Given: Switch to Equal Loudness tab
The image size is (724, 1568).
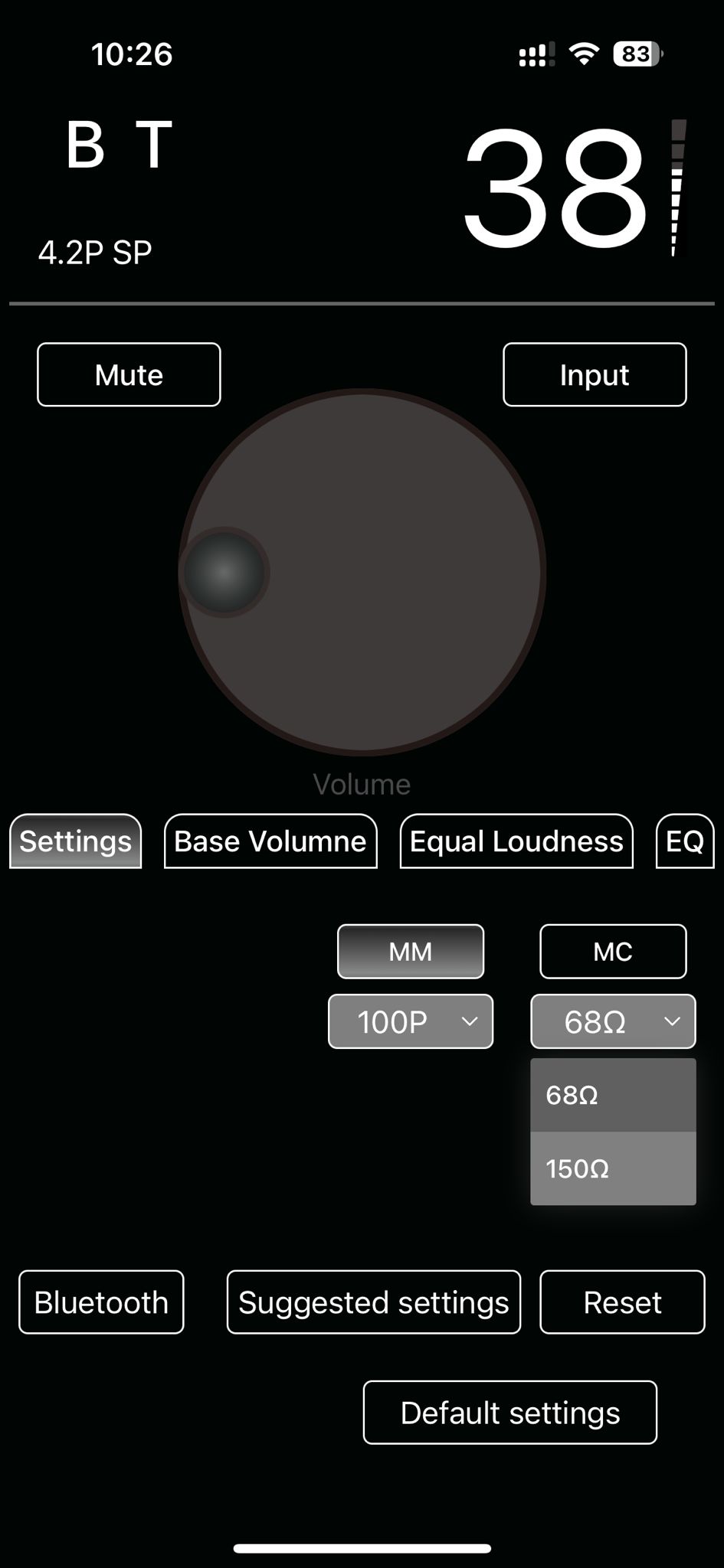Looking at the screenshot, I should click(516, 841).
